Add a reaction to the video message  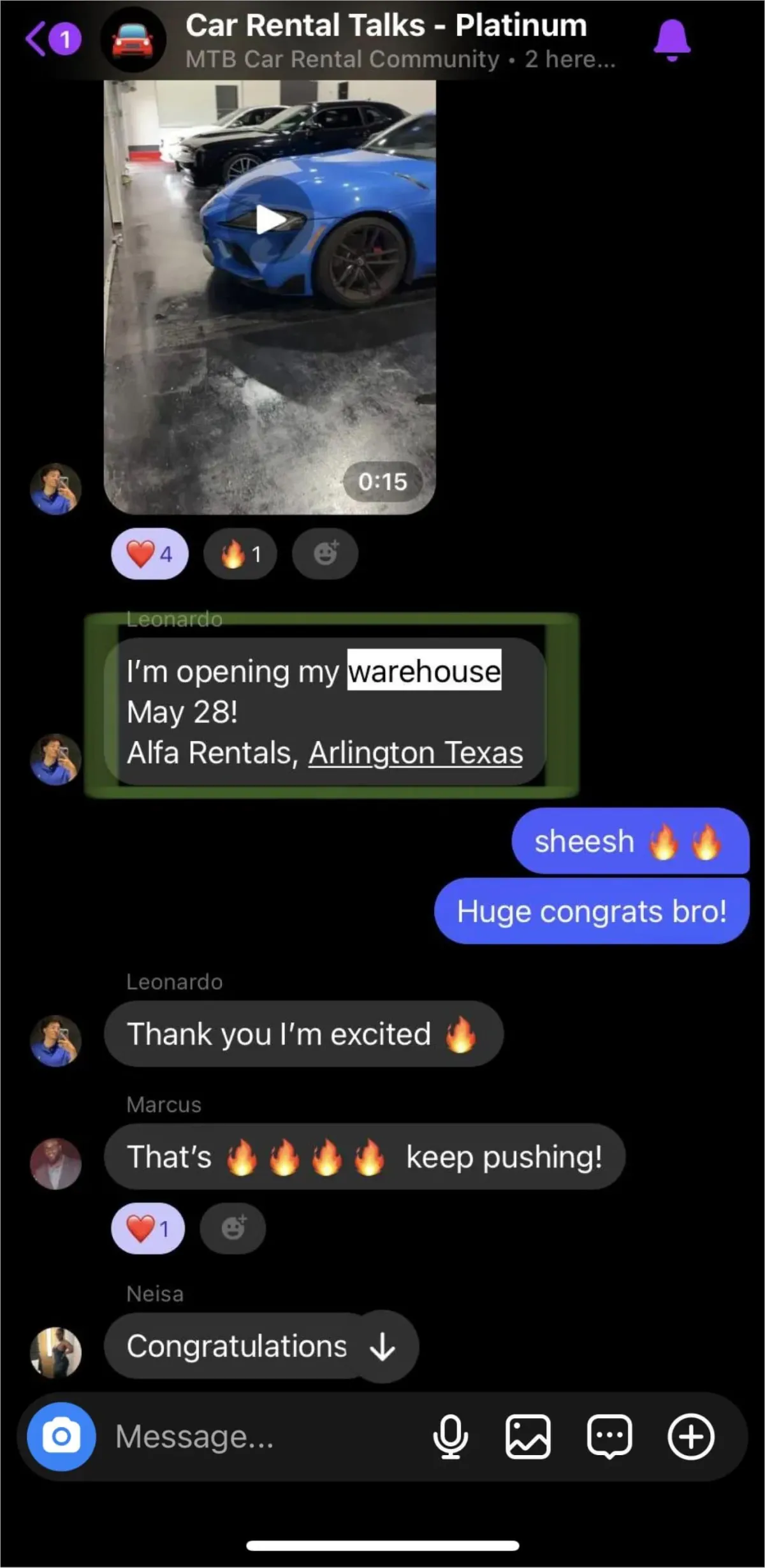tap(325, 553)
